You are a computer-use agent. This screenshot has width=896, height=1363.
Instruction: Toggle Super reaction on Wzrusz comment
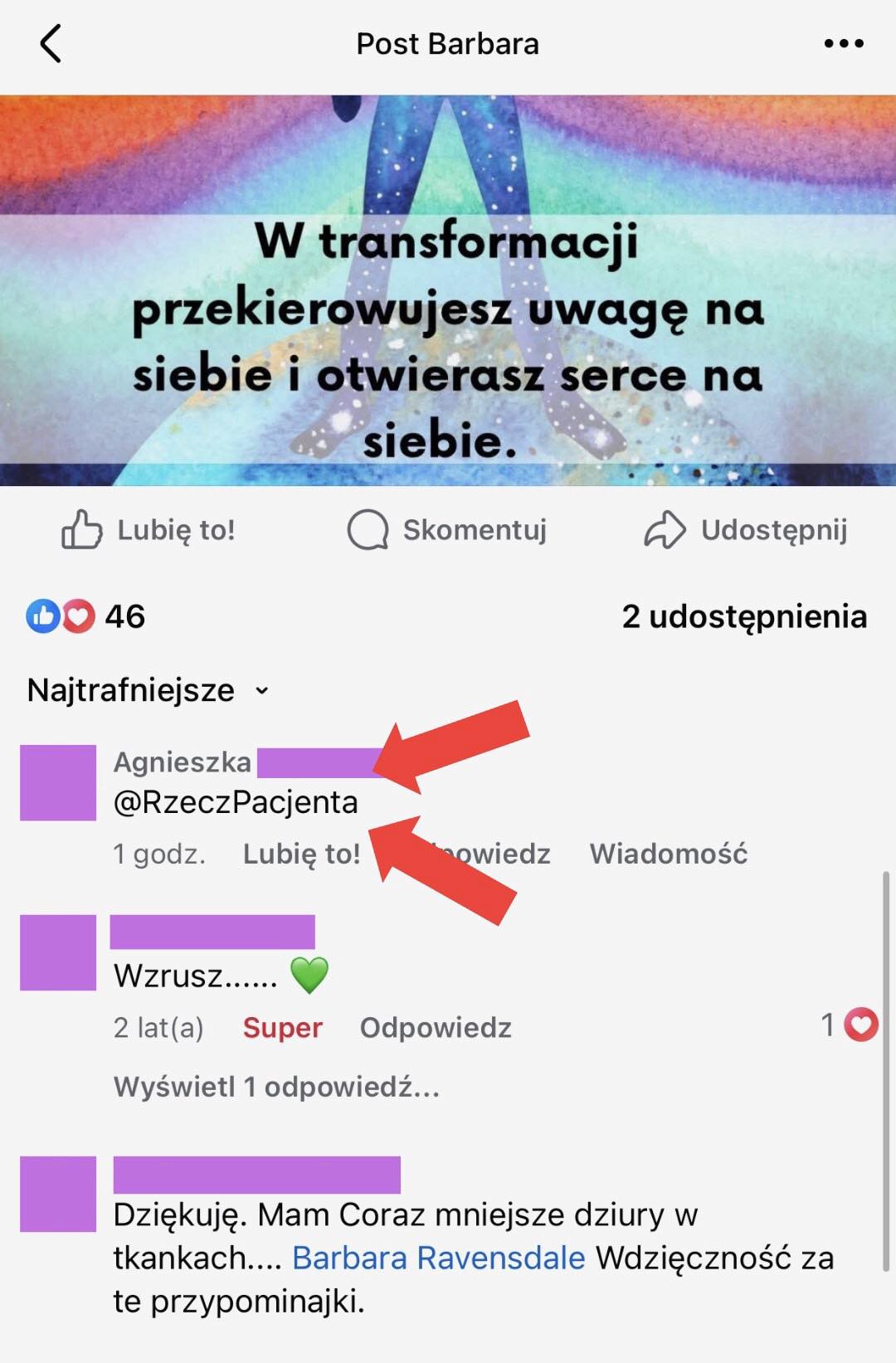point(282,1028)
